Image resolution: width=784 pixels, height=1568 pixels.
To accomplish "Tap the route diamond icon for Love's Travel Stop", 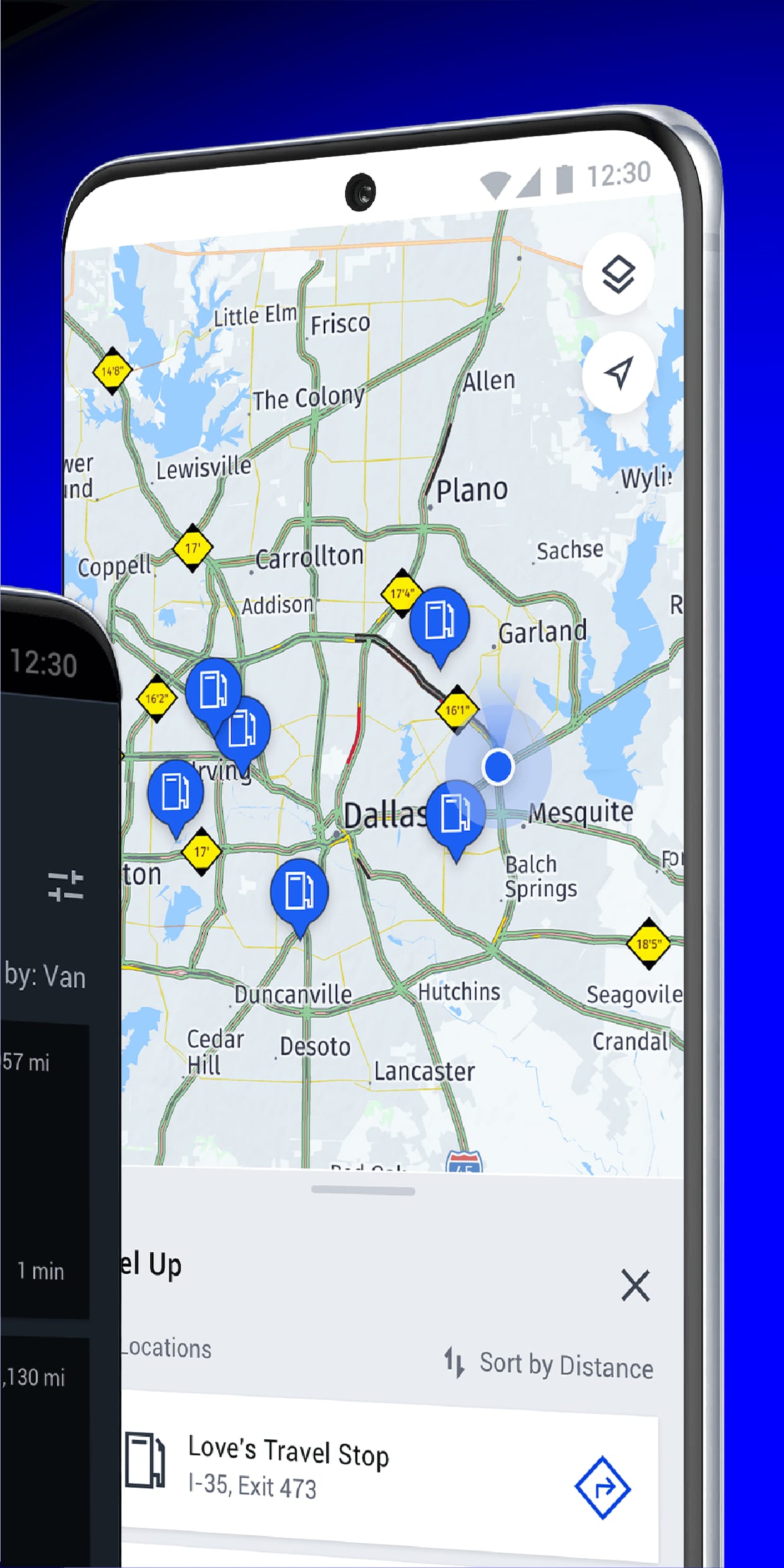I will [604, 1485].
